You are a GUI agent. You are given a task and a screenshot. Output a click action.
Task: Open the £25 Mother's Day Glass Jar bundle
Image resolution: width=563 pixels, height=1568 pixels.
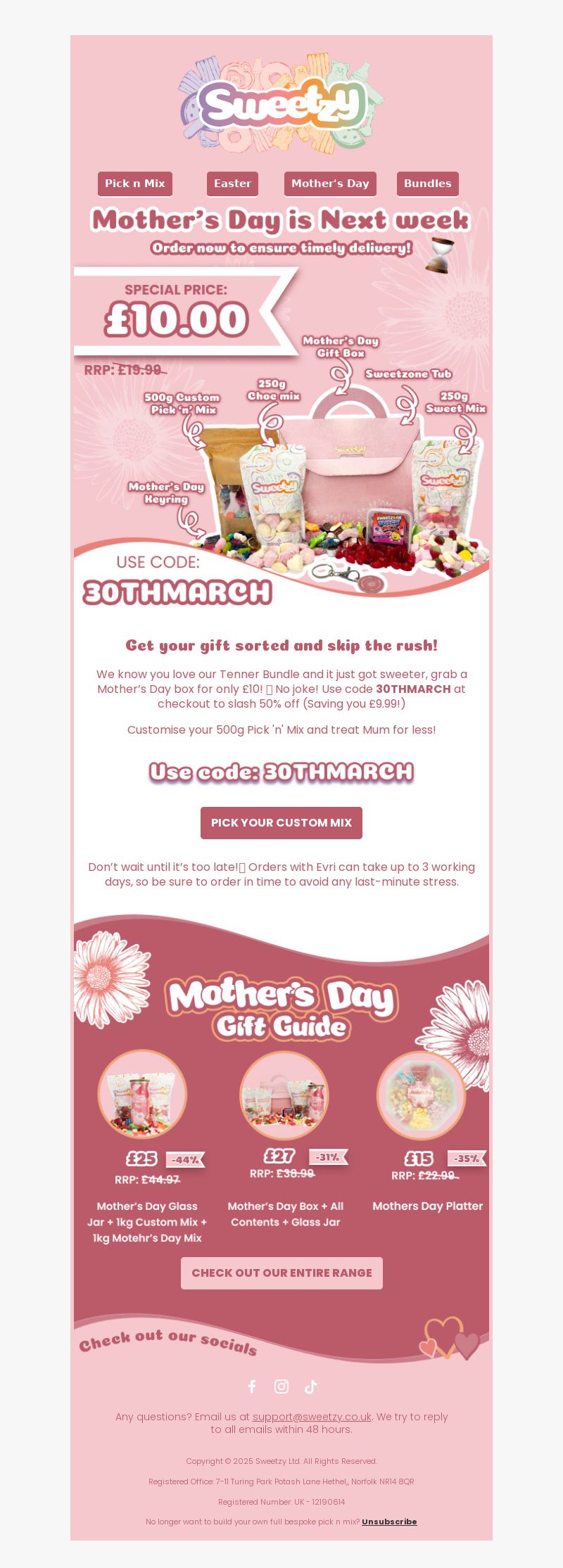(x=142, y=1095)
